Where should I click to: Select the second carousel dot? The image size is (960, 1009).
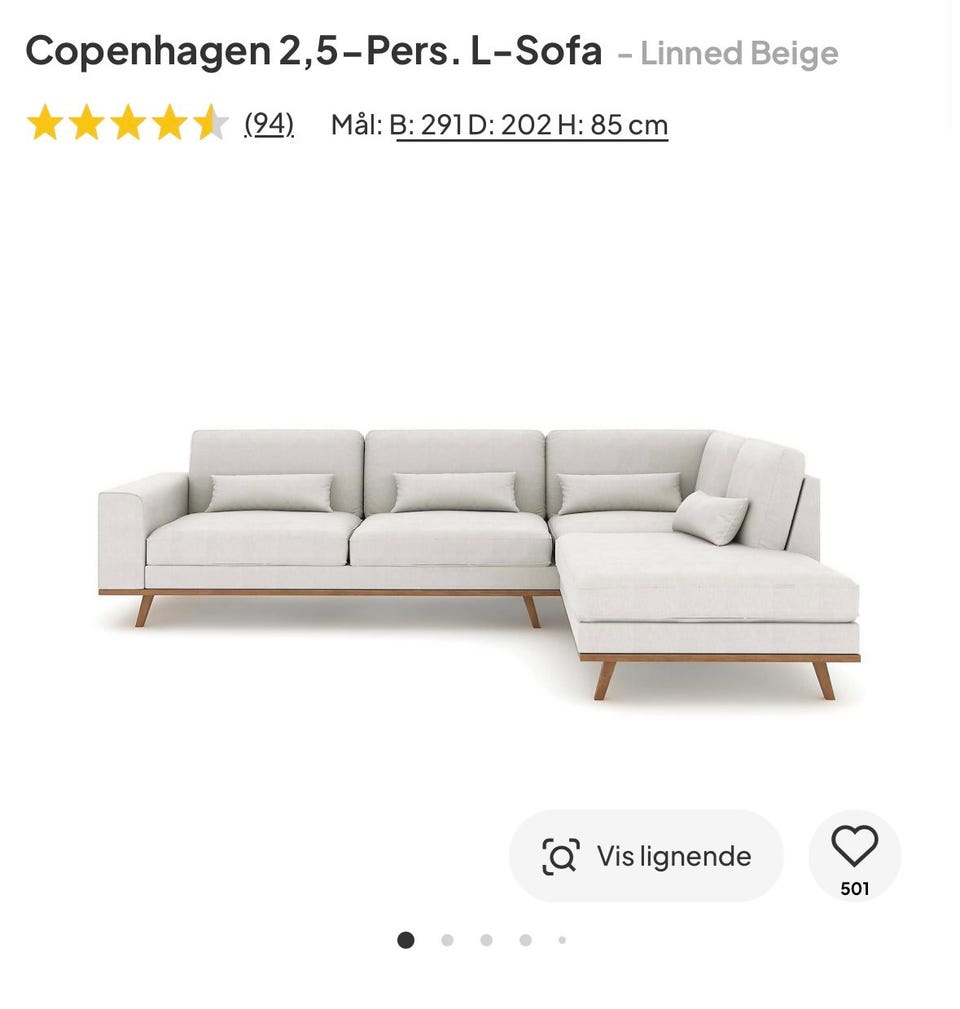click(445, 940)
